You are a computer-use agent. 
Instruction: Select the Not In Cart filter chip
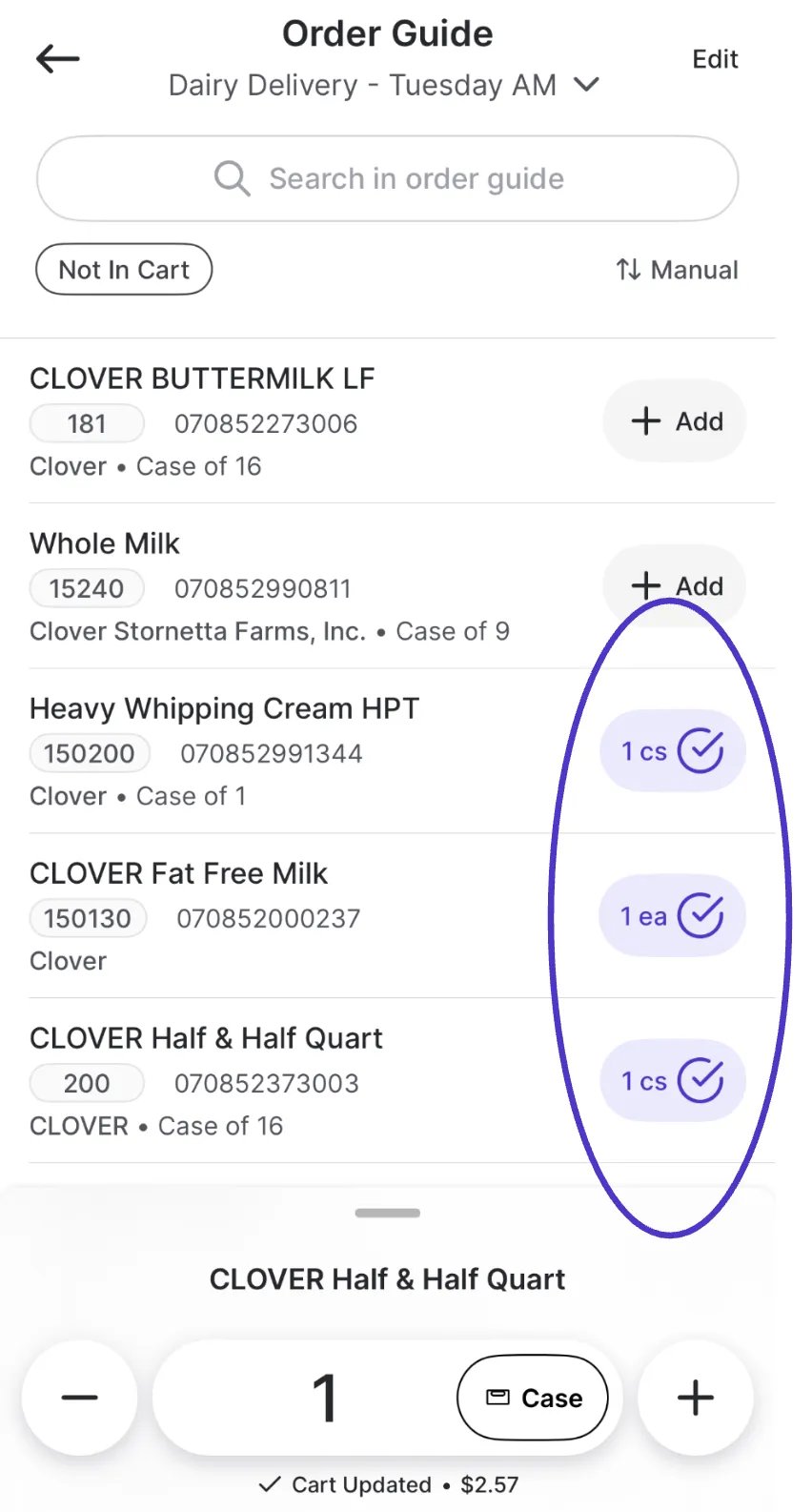click(124, 270)
